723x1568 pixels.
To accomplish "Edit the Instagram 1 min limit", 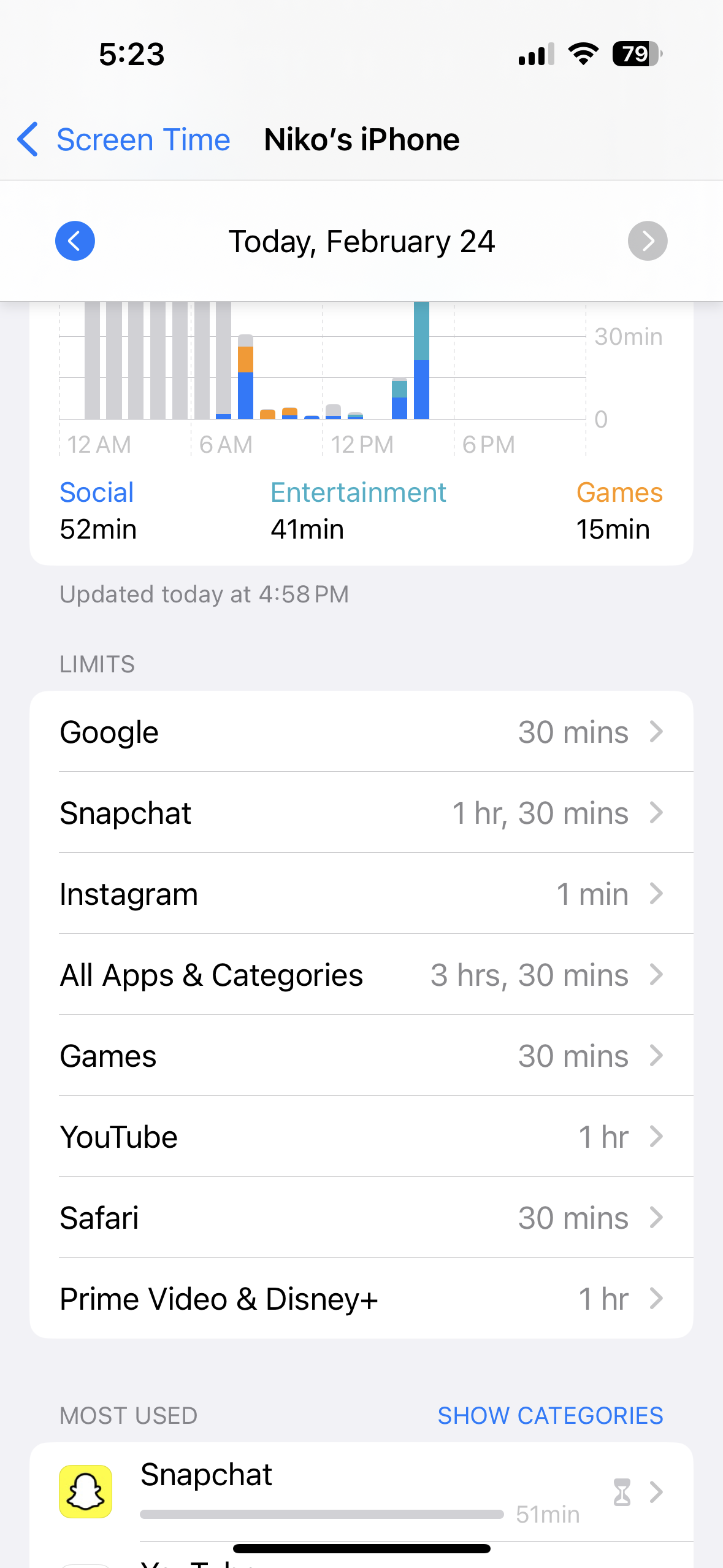I will (361, 894).
